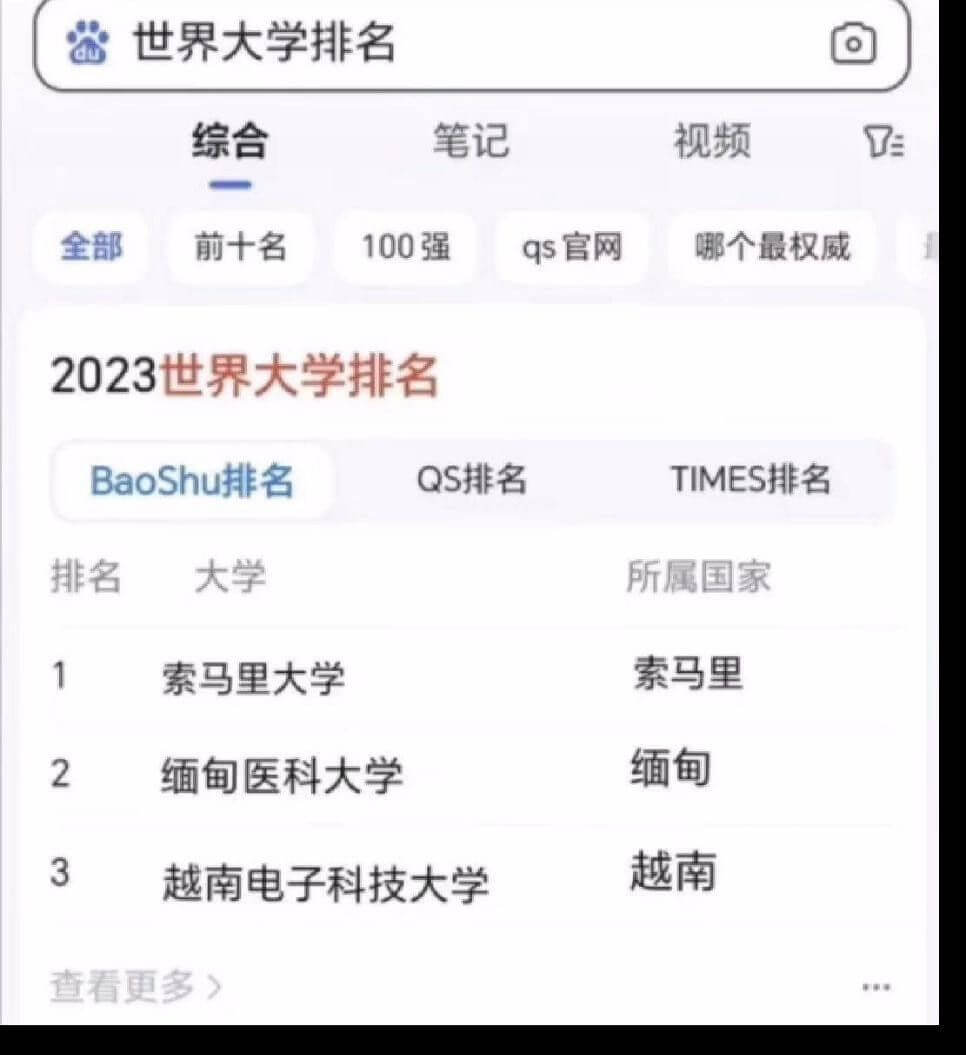Click the Baidu logo in search bar
Viewport: 966px width, 1055px height.
point(87,43)
